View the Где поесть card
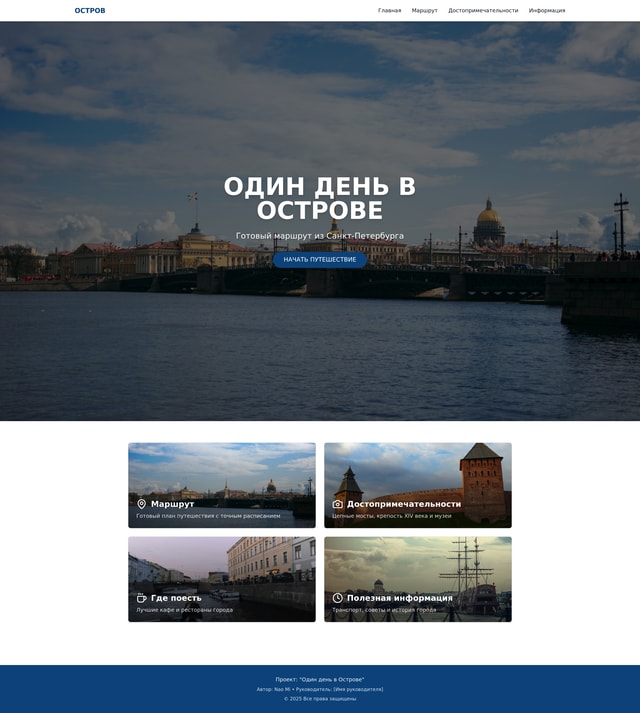This screenshot has height=713, width=640. [x=222, y=579]
